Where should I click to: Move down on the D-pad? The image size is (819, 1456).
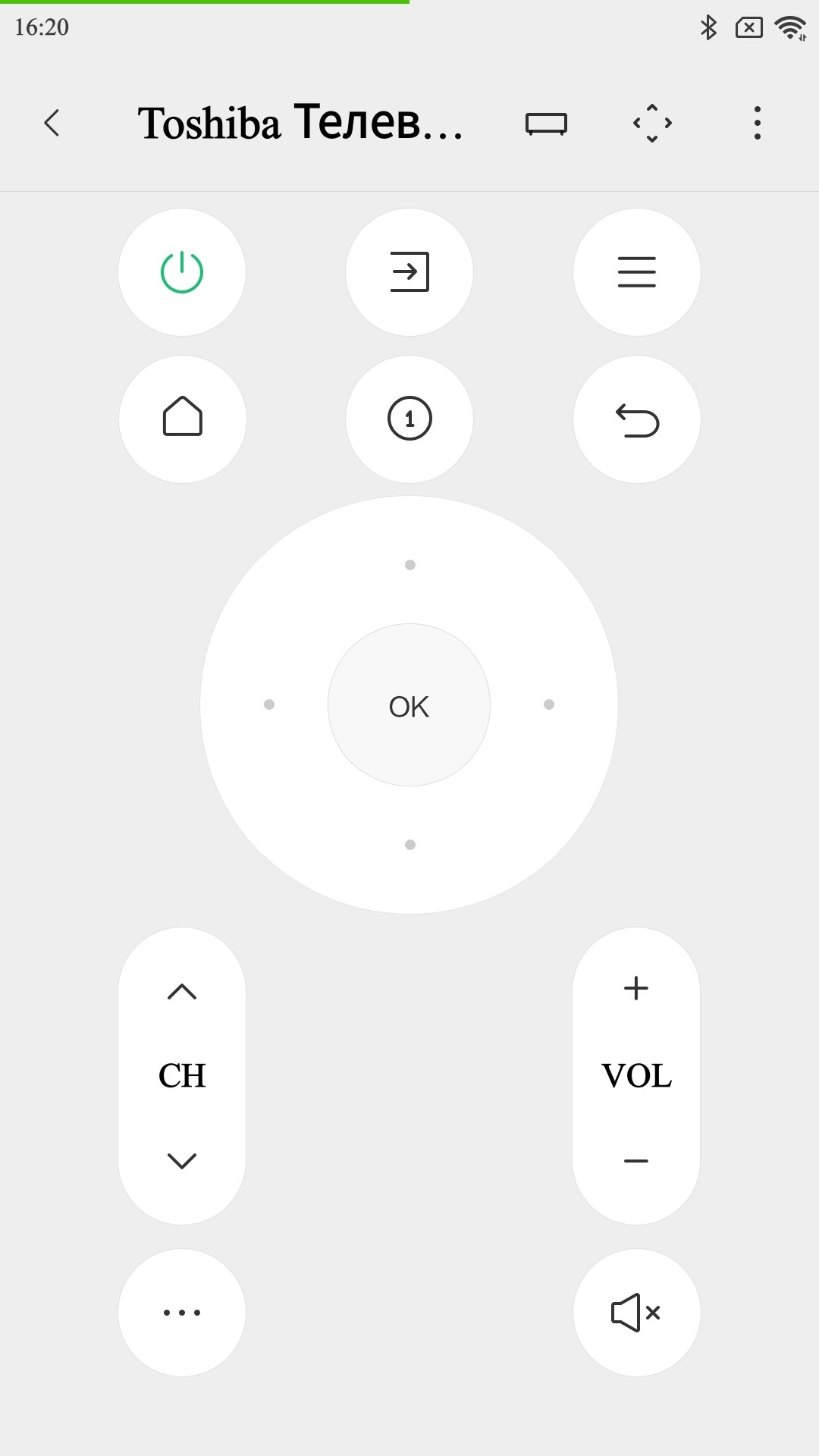point(409,845)
